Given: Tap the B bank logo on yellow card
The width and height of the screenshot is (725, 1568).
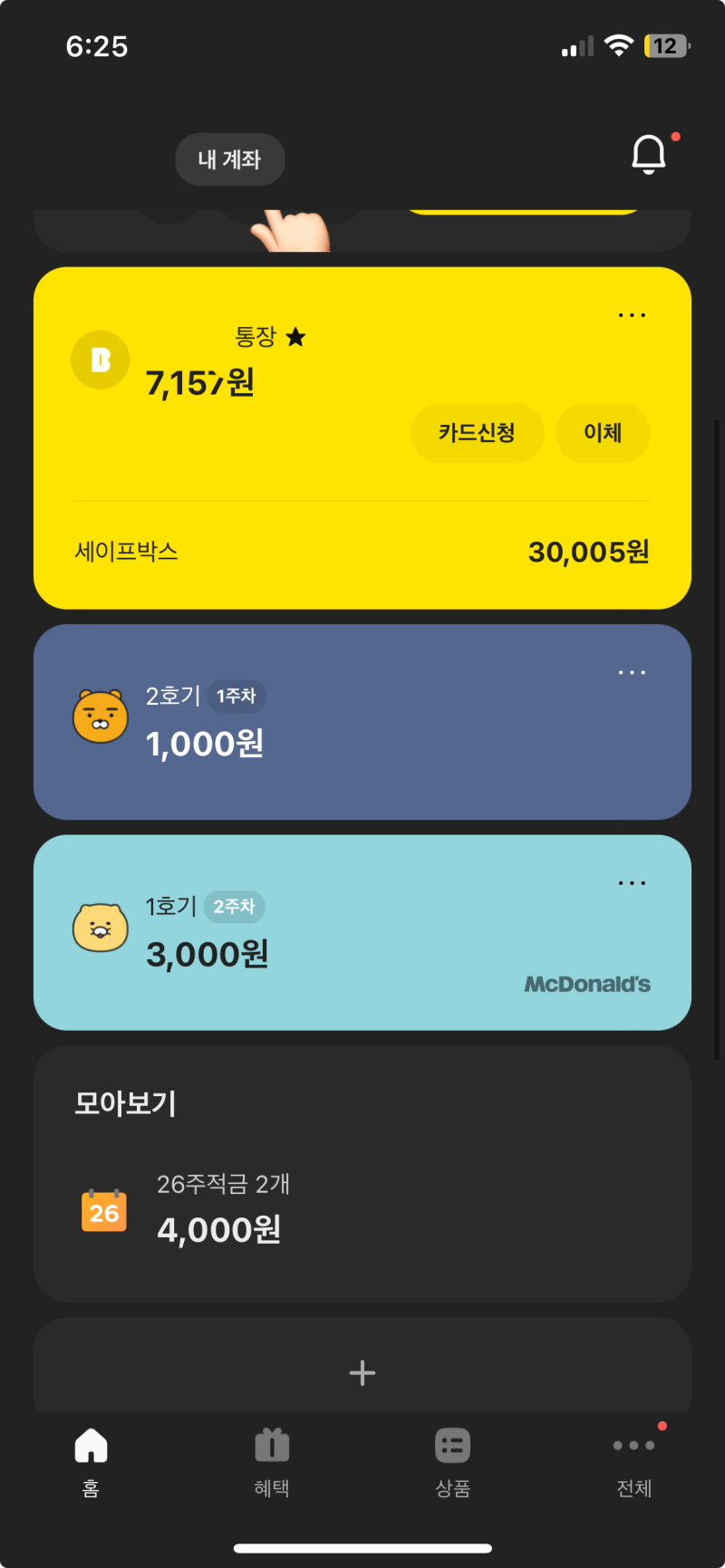Looking at the screenshot, I should pyautogui.click(x=100, y=360).
